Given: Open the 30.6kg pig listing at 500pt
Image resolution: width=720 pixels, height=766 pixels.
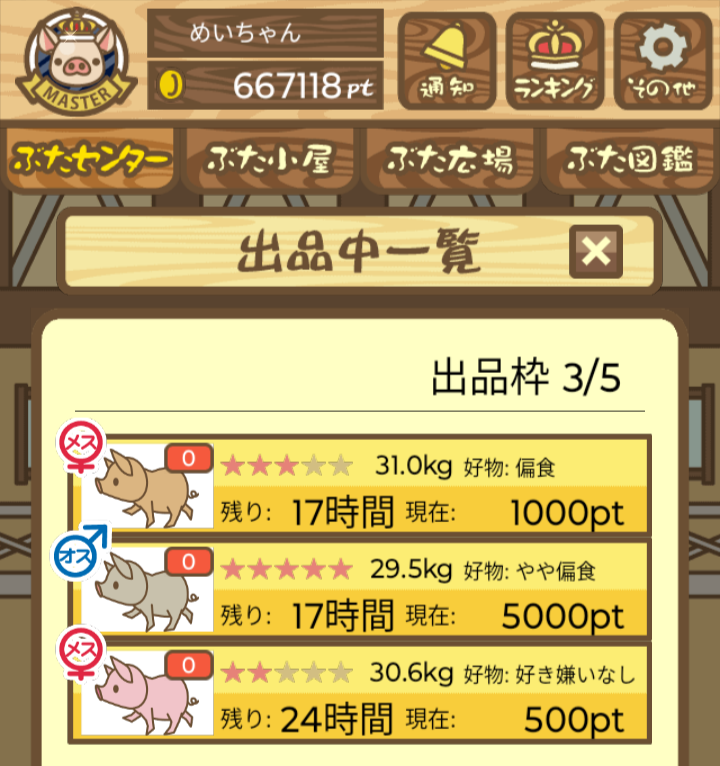Looking at the screenshot, I should [360, 695].
